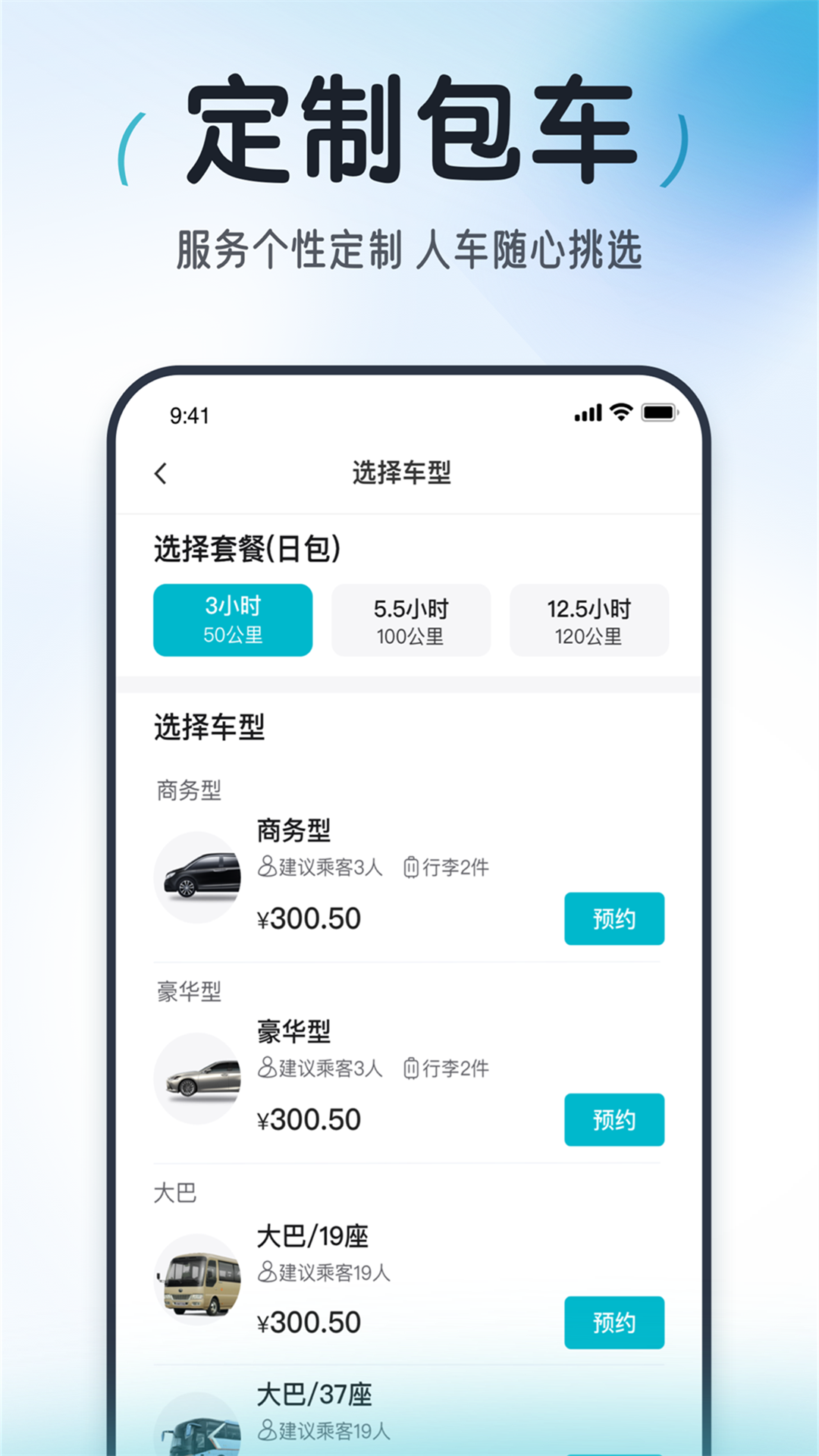Tap 预约 for the 大巴/19座 vehicle
Image resolution: width=819 pixels, height=1456 pixels.
tap(614, 1323)
